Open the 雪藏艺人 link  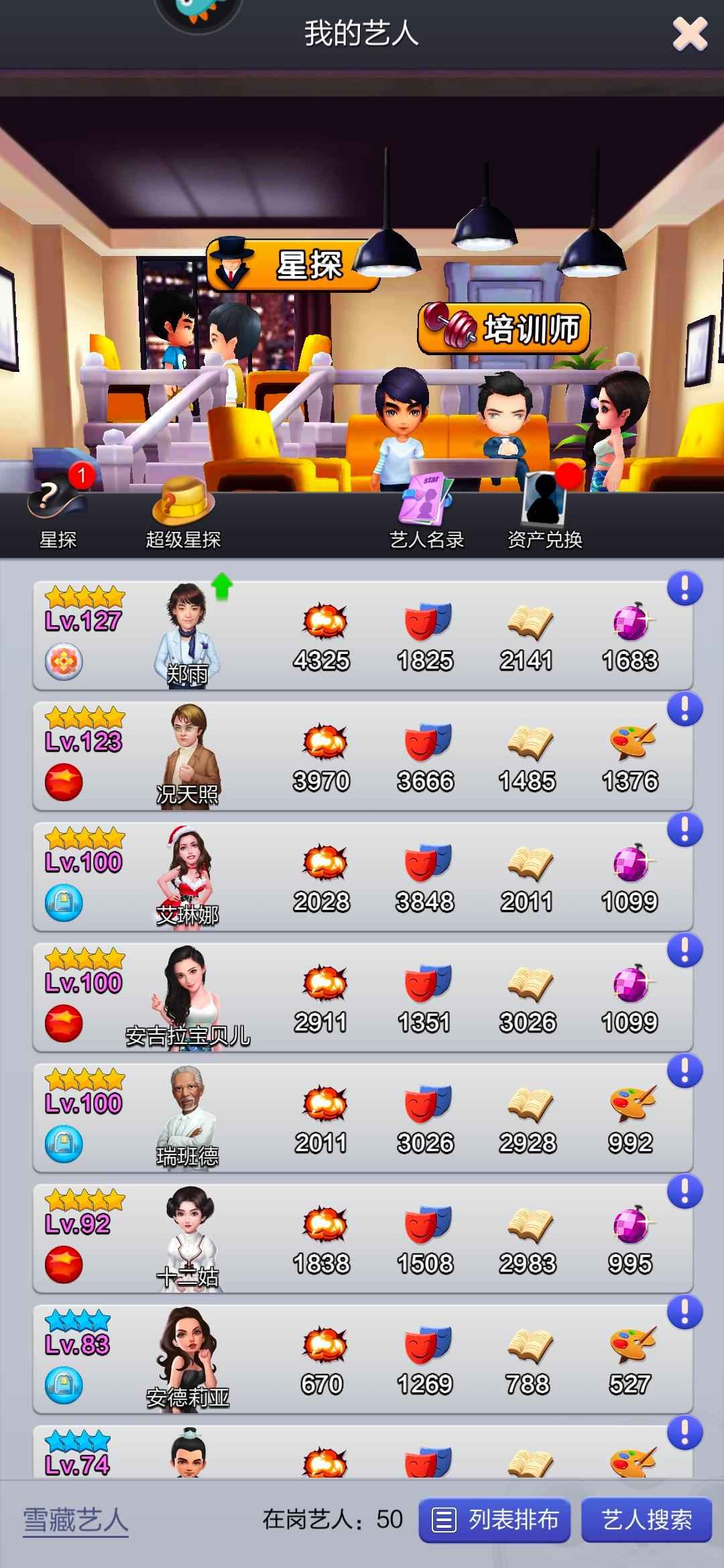click(76, 1520)
